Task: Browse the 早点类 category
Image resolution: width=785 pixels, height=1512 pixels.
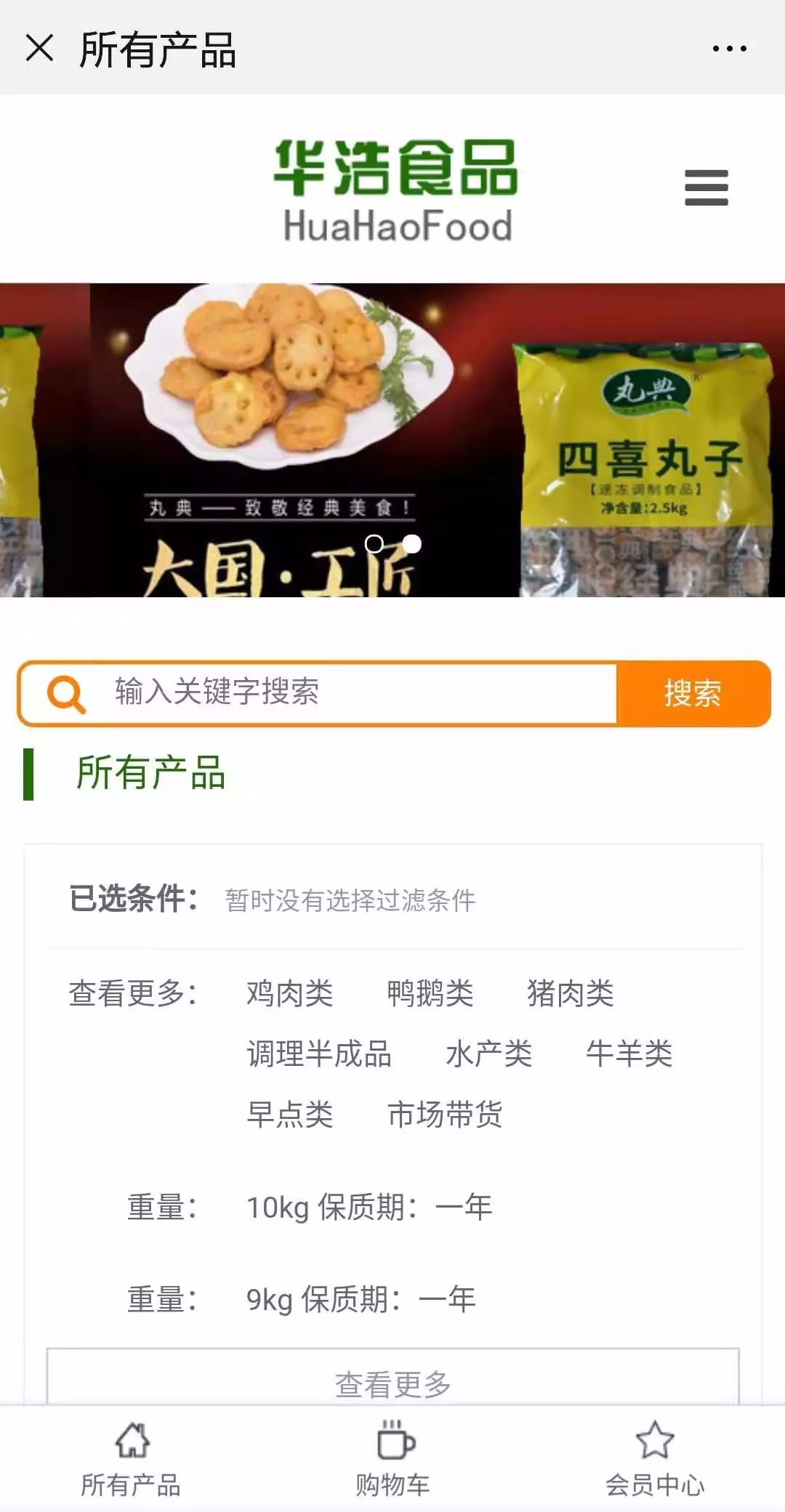Action: [x=290, y=1114]
